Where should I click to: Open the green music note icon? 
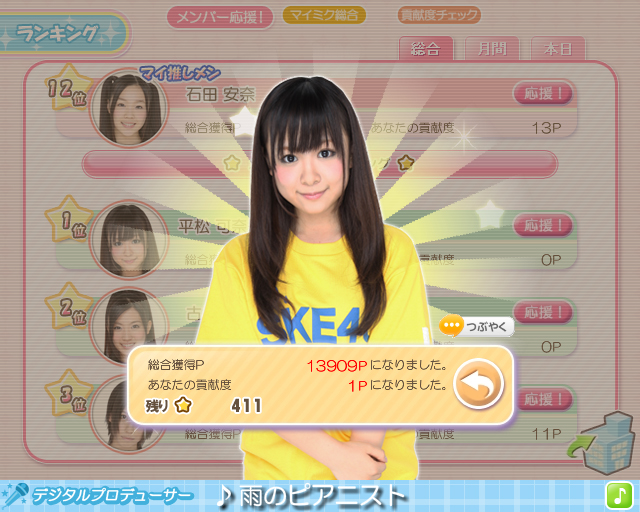point(618,494)
